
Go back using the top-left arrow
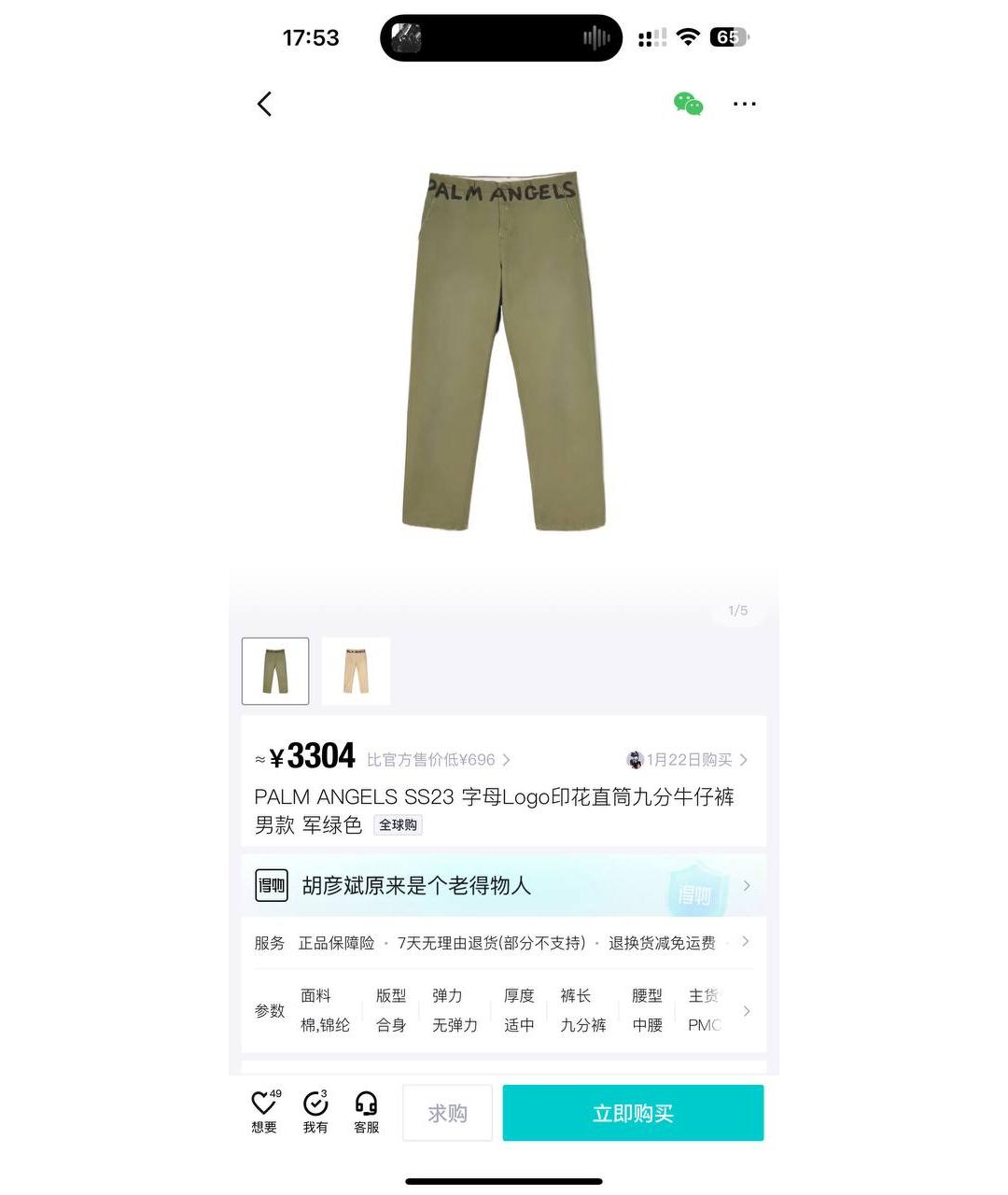[265, 104]
